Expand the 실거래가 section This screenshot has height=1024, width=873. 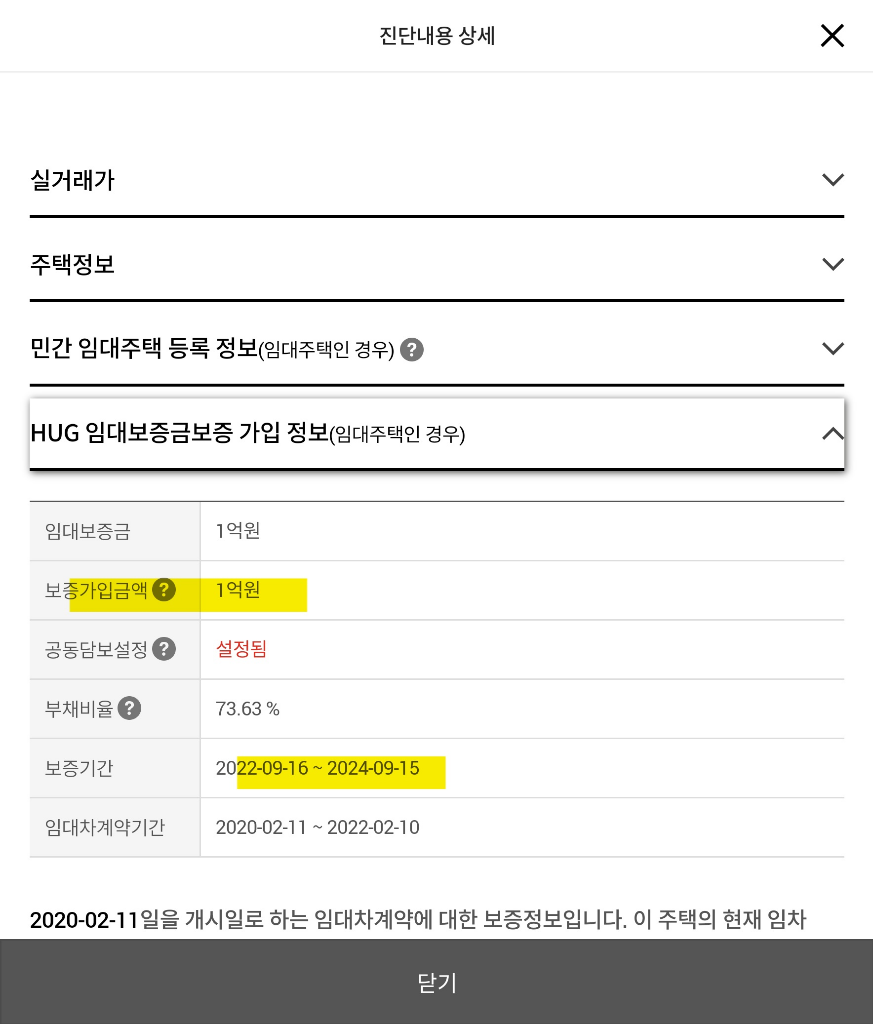tap(832, 180)
